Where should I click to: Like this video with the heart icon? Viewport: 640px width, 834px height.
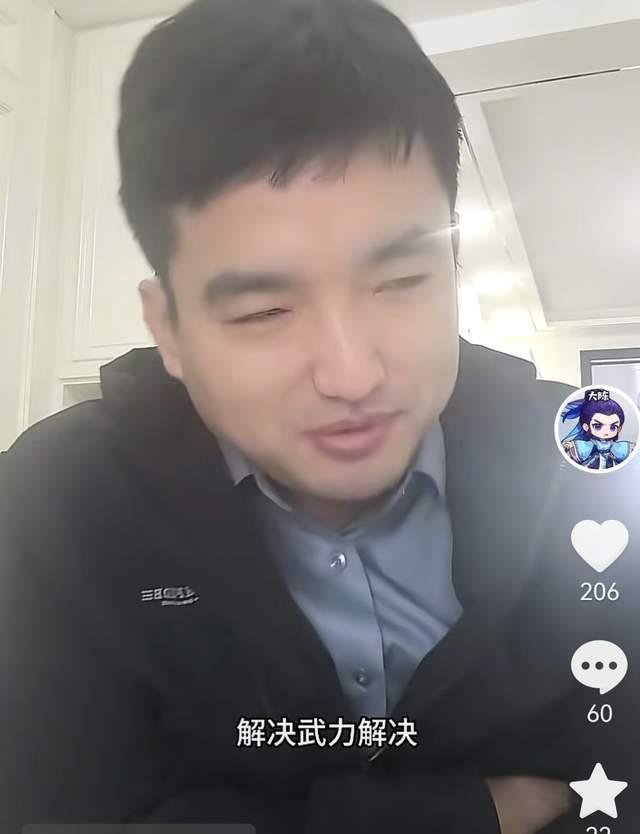(599, 545)
